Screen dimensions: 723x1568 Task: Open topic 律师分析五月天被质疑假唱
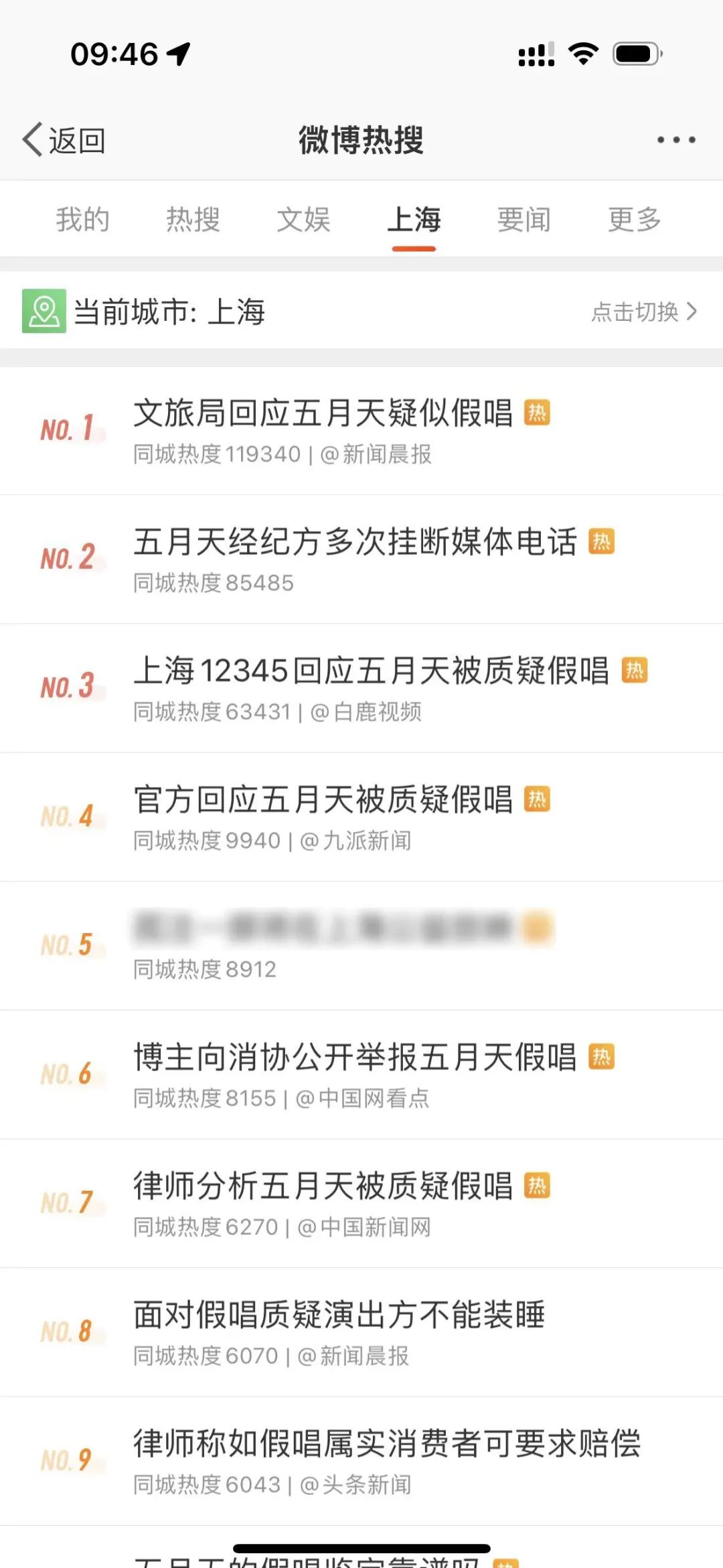click(x=323, y=1186)
